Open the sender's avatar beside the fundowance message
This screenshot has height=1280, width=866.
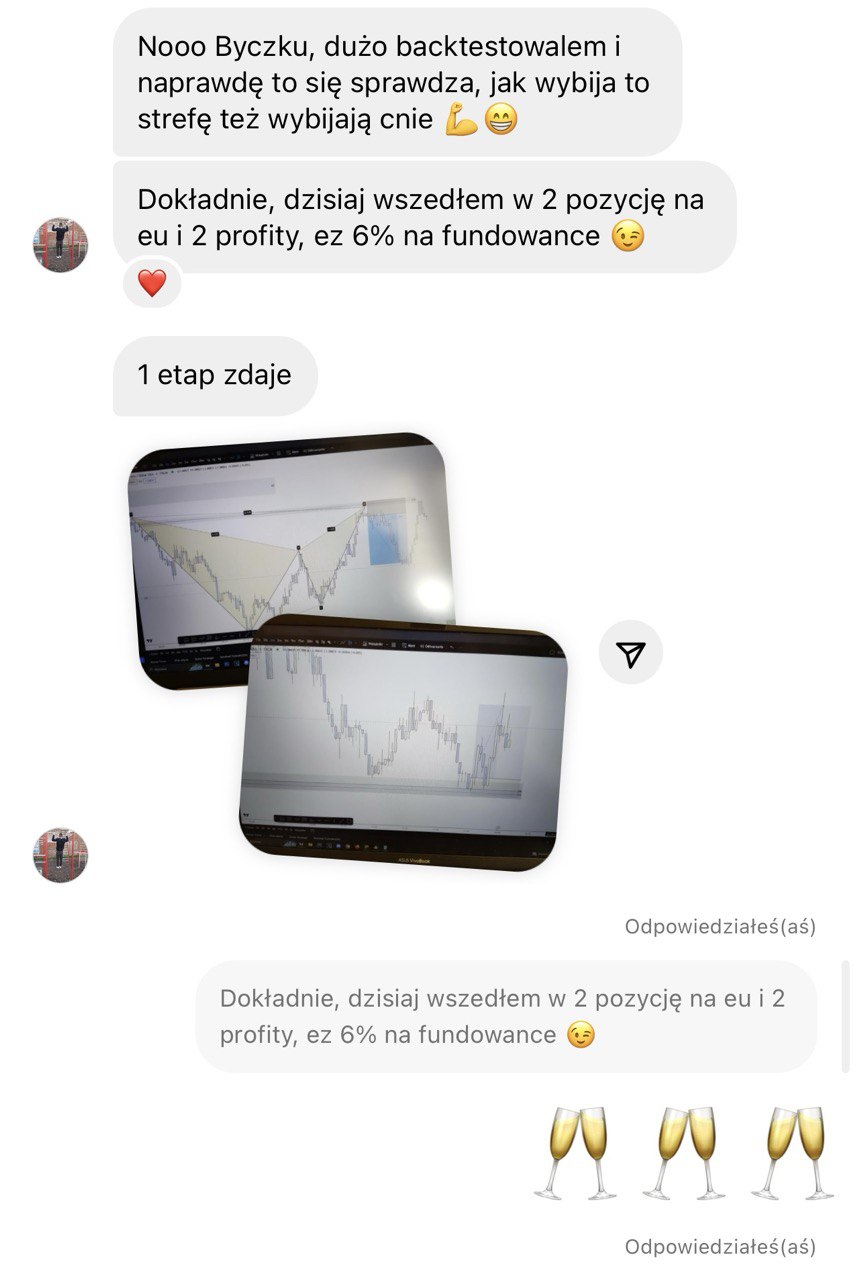click(x=61, y=245)
